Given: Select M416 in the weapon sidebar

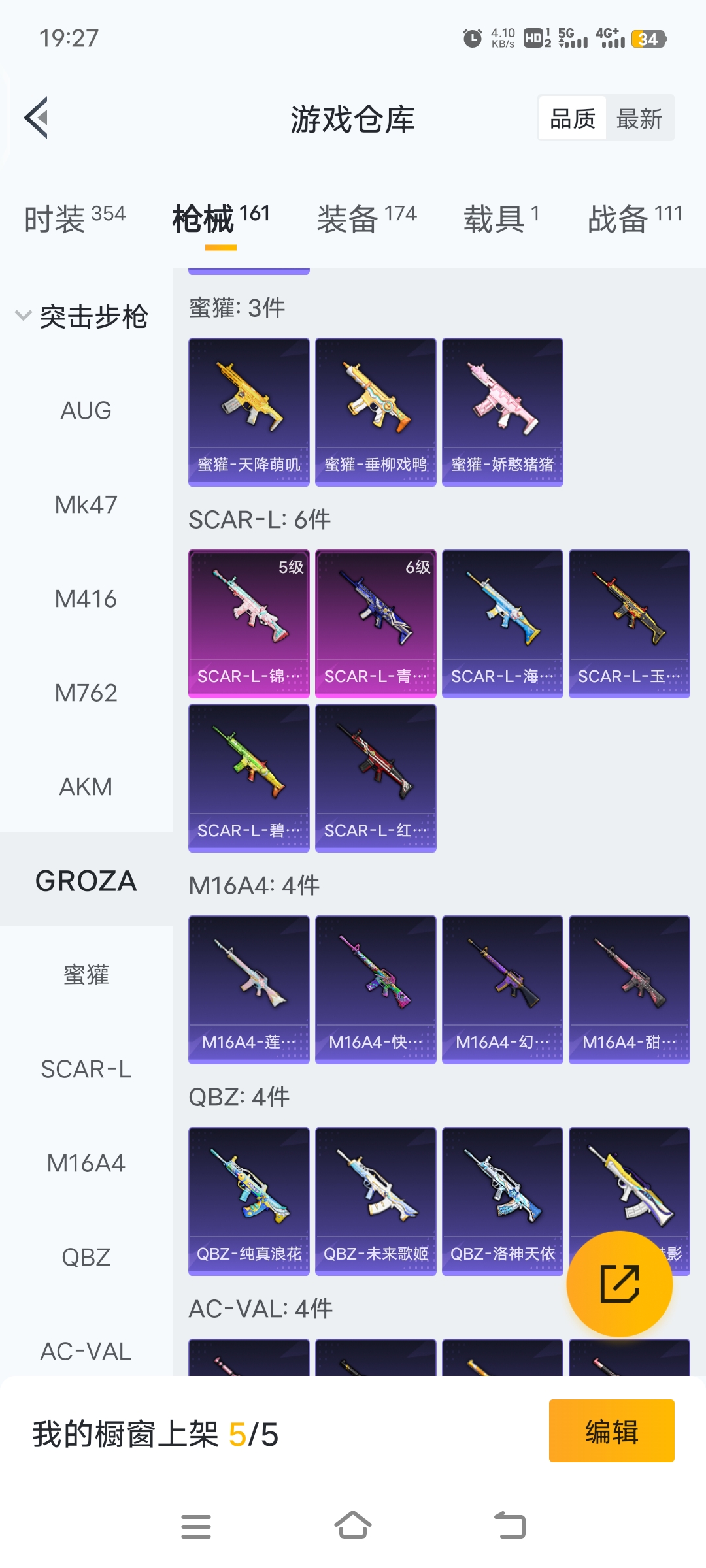Looking at the screenshot, I should pyautogui.click(x=86, y=599).
